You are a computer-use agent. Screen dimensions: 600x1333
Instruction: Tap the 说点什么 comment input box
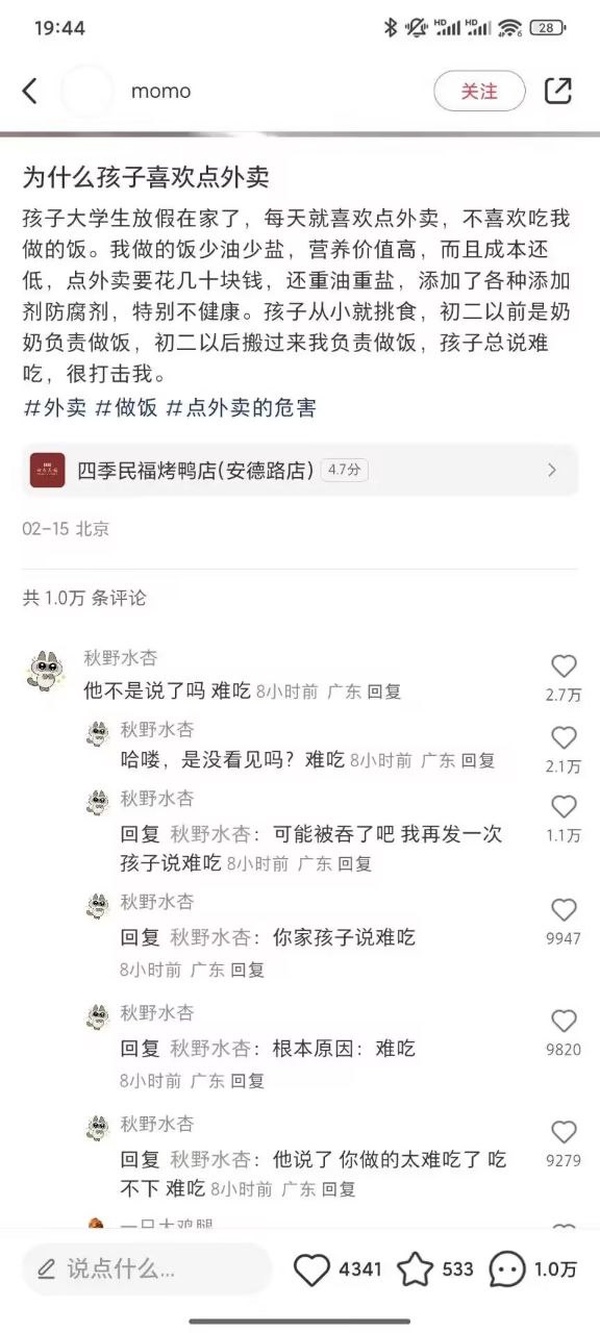(x=147, y=1269)
